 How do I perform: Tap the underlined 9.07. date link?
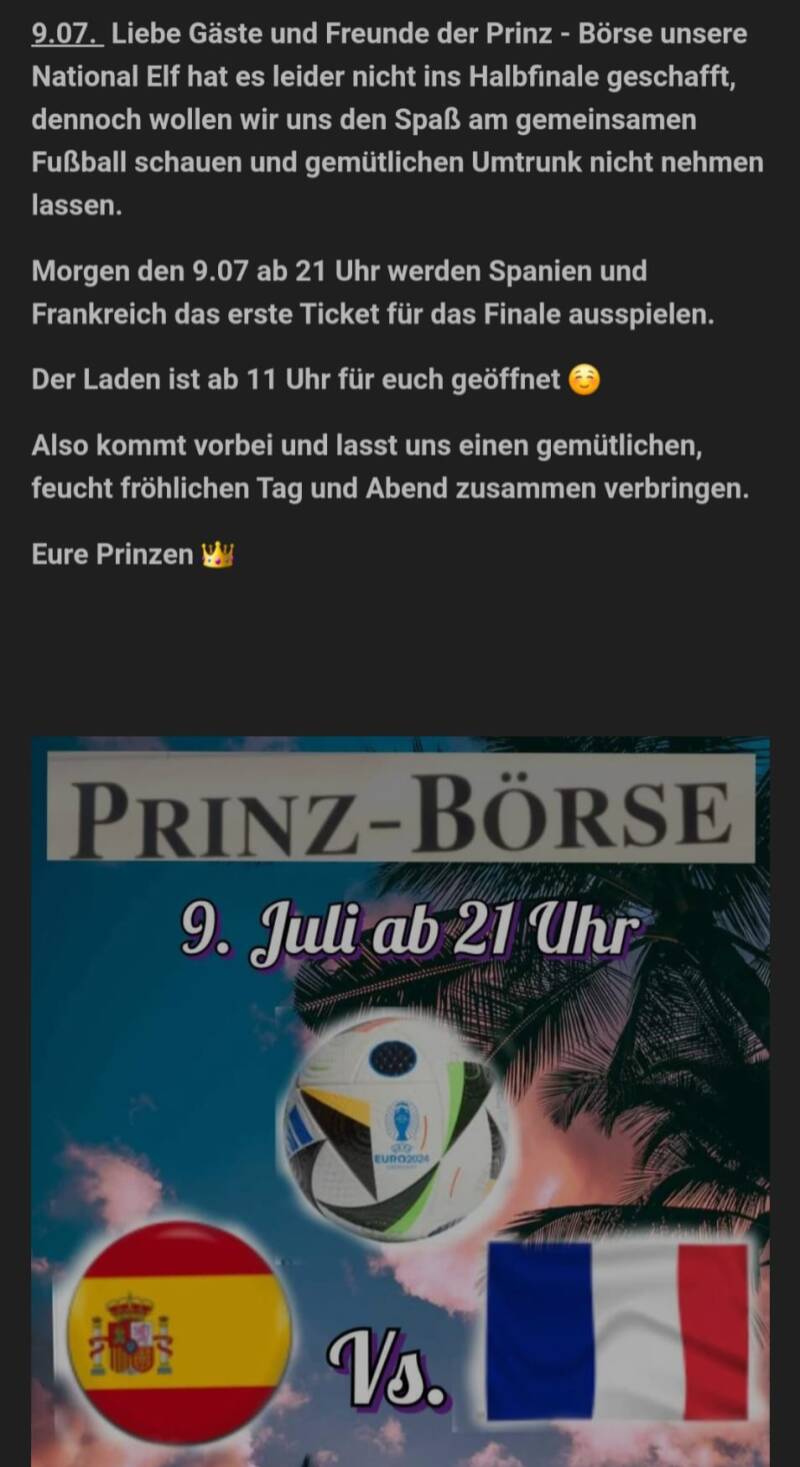point(66,34)
